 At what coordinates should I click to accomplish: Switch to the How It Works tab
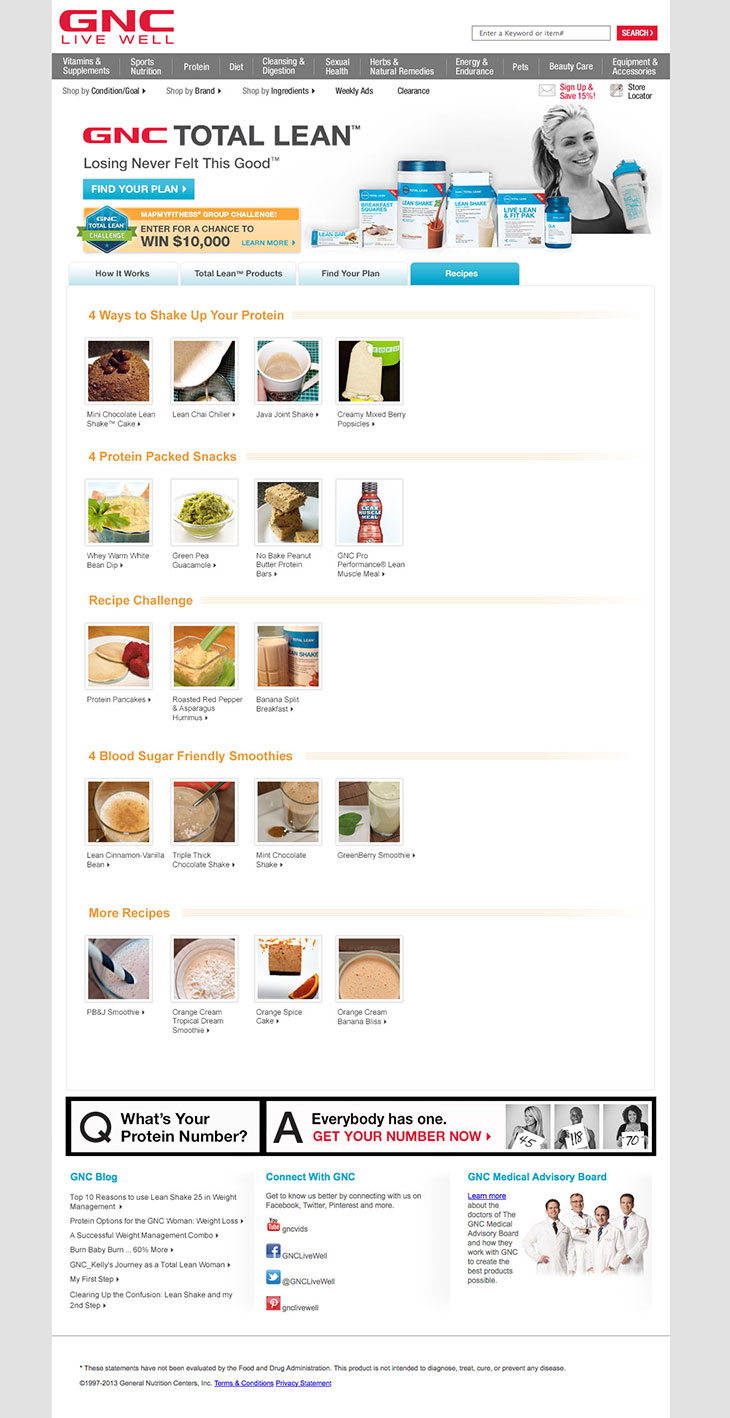[x=122, y=273]
